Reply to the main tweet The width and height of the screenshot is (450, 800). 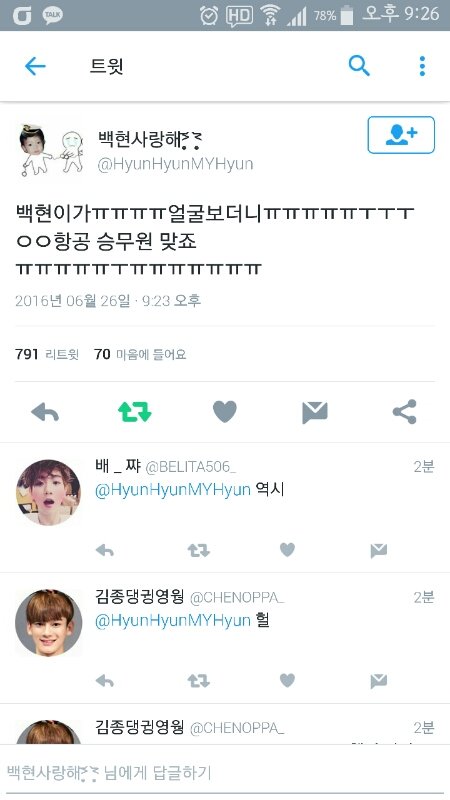pyautogui.click(x=45, y=412)
